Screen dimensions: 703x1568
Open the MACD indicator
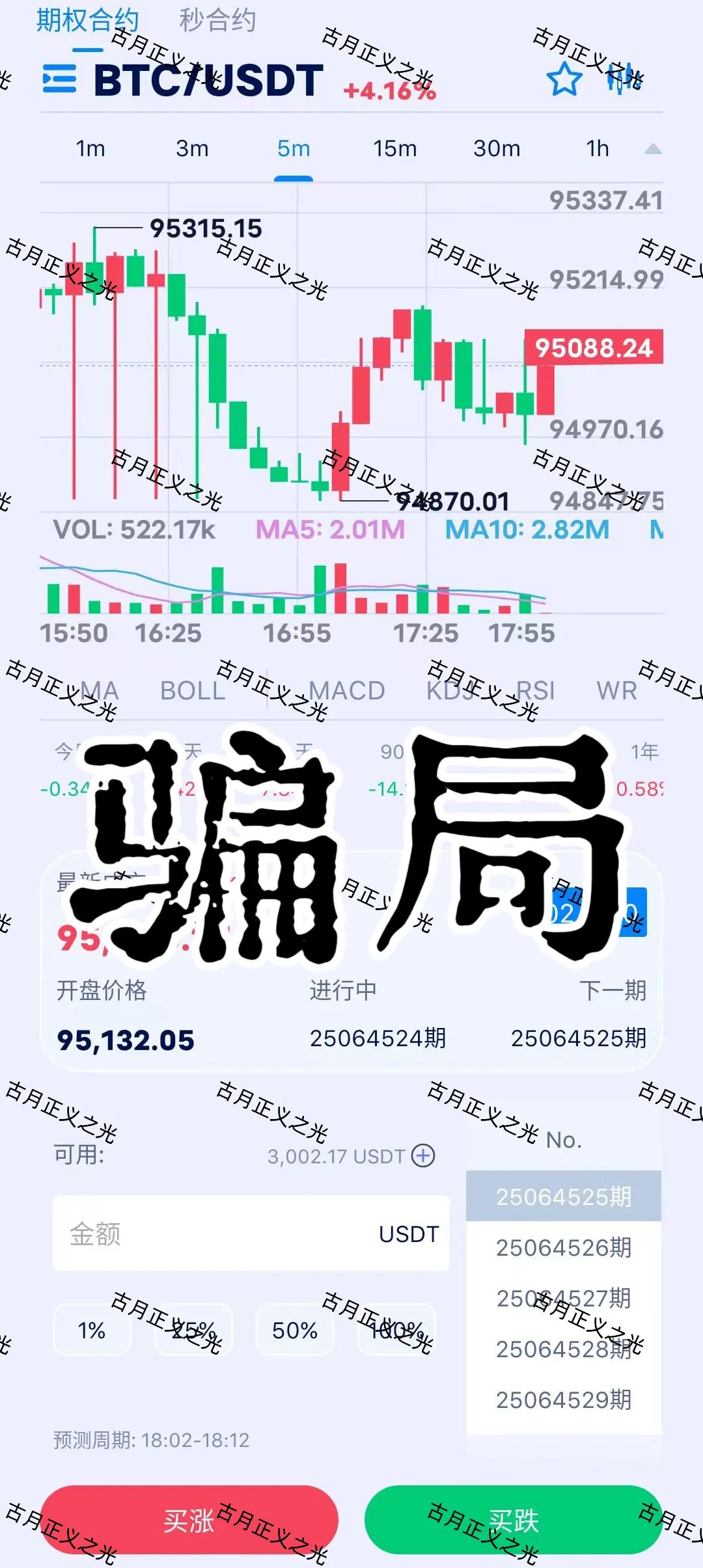(346, 691)
